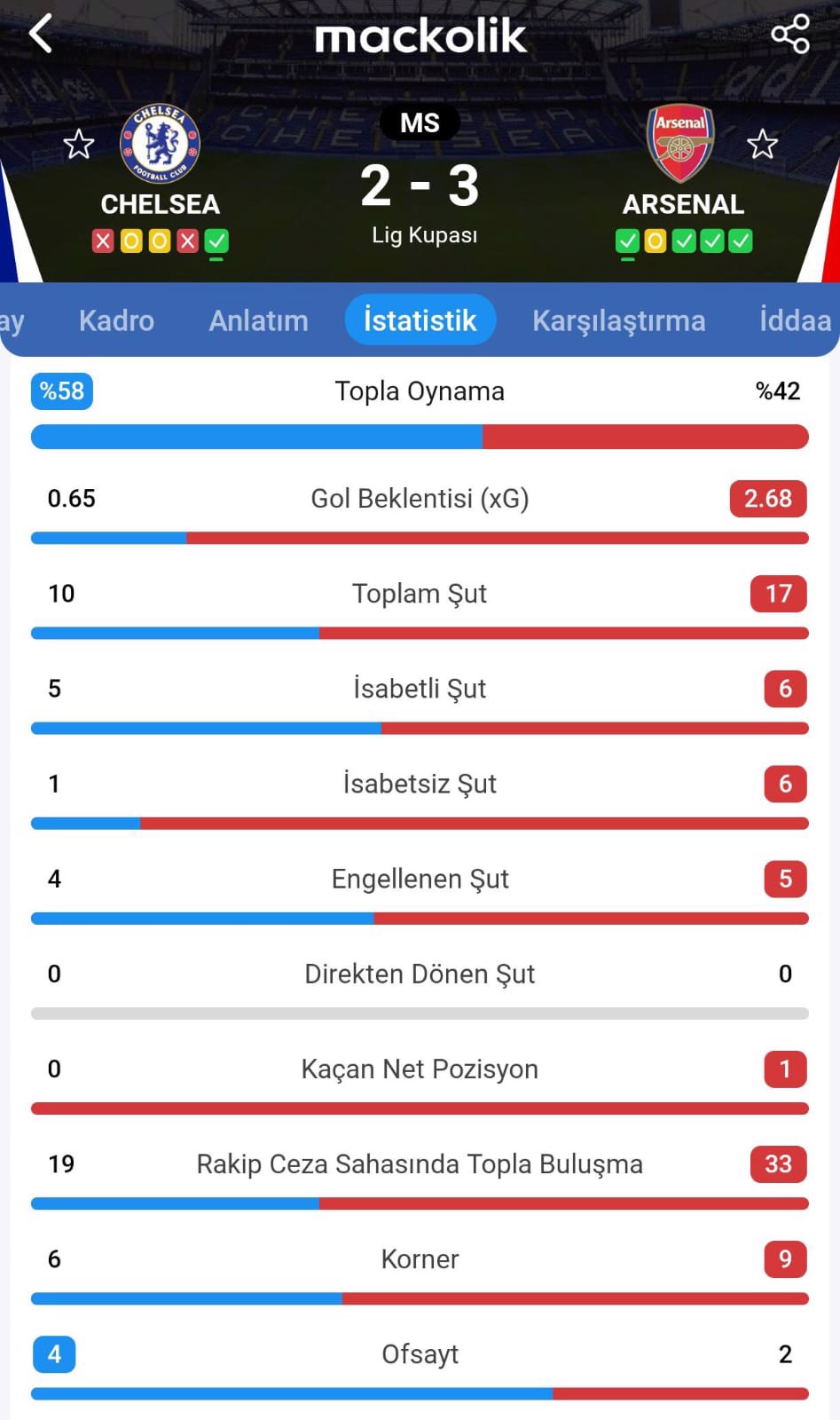Go back using the top-left arrow
The height and width of the screenshot is (1420, 840).
41,35
